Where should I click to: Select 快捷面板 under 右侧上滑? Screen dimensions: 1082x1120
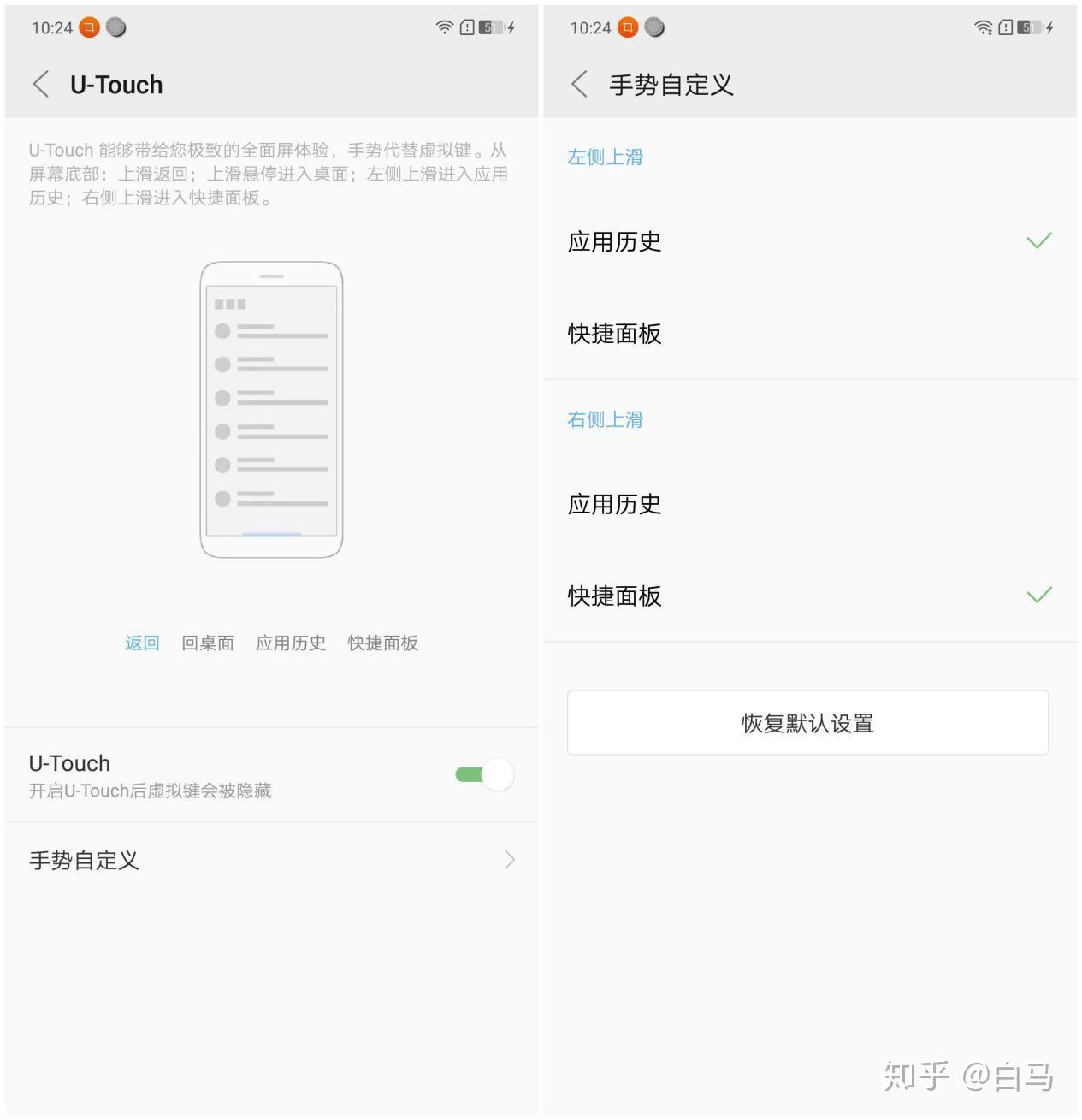(809, 596)
